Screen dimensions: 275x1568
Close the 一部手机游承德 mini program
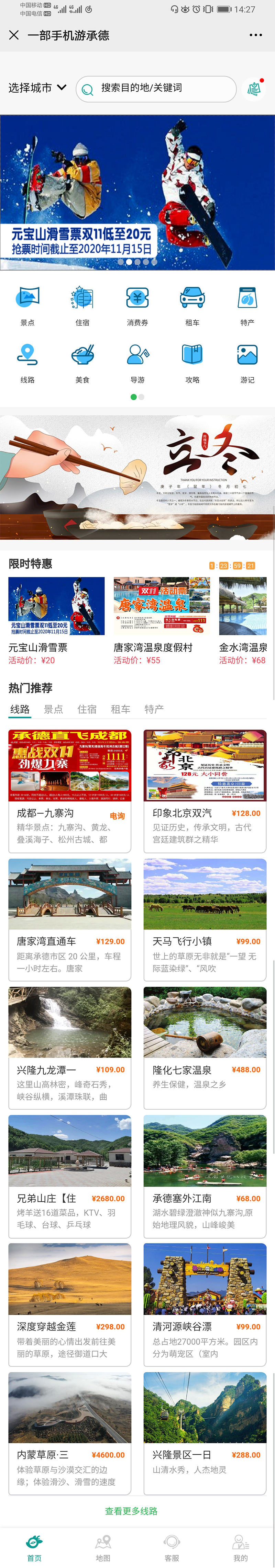coord(14,35)
